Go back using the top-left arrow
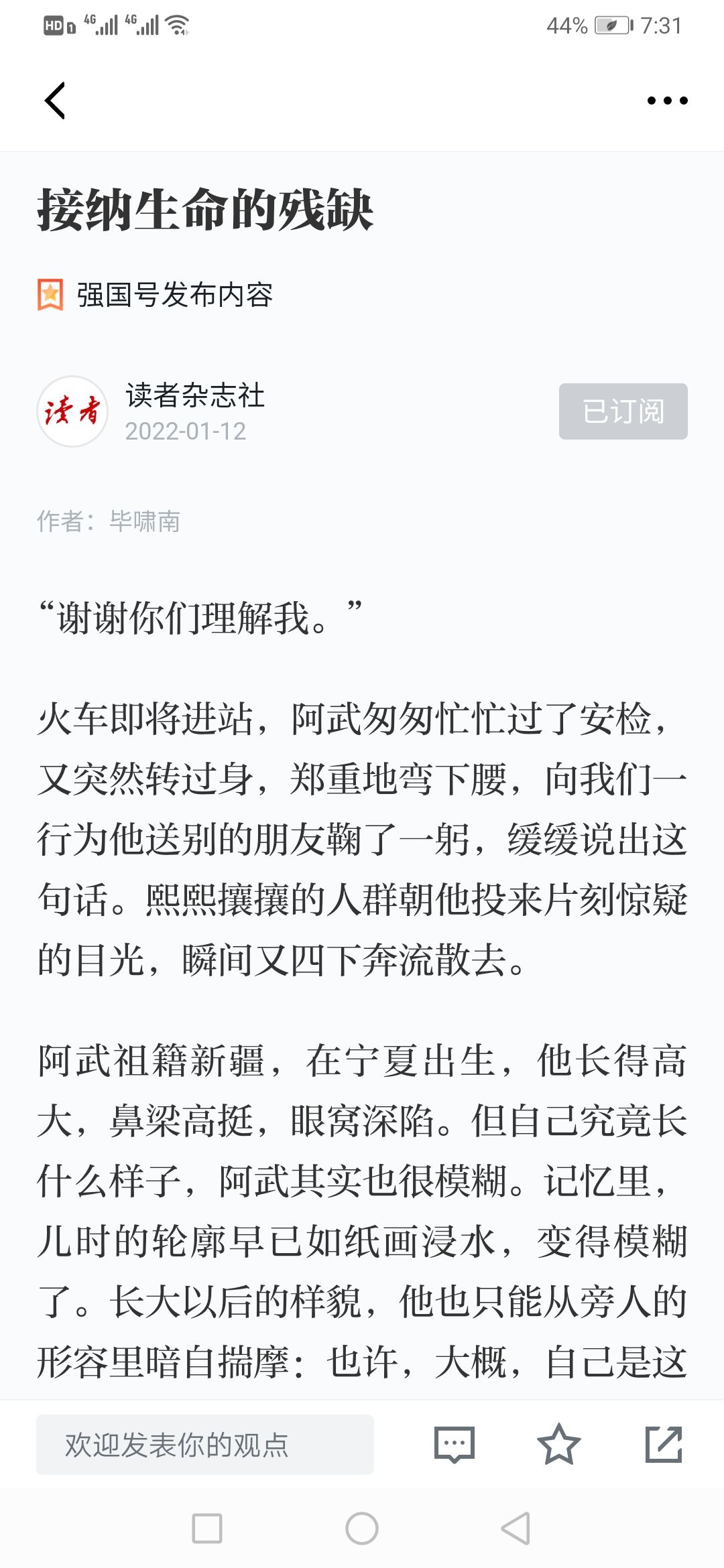 (55, 101)
